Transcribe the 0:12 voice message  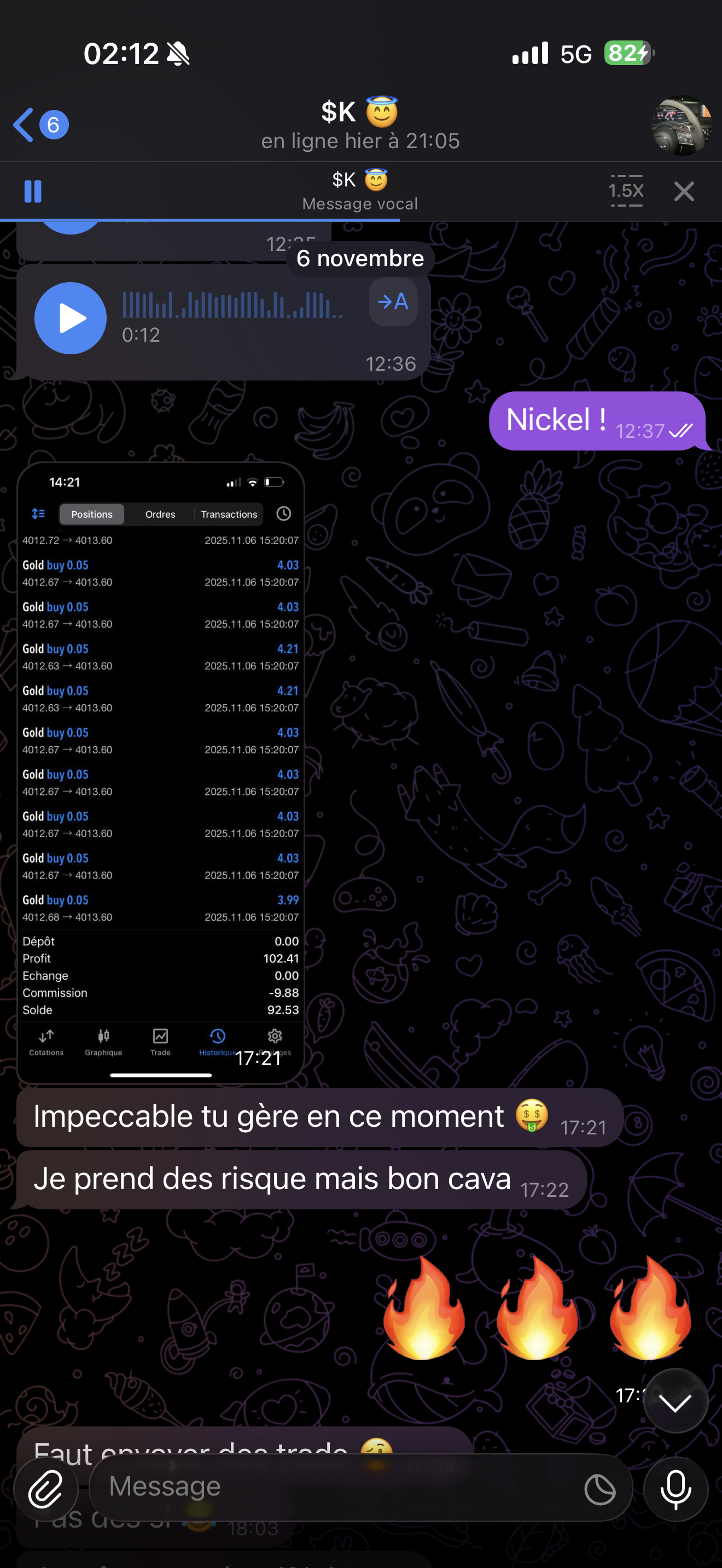393,302
